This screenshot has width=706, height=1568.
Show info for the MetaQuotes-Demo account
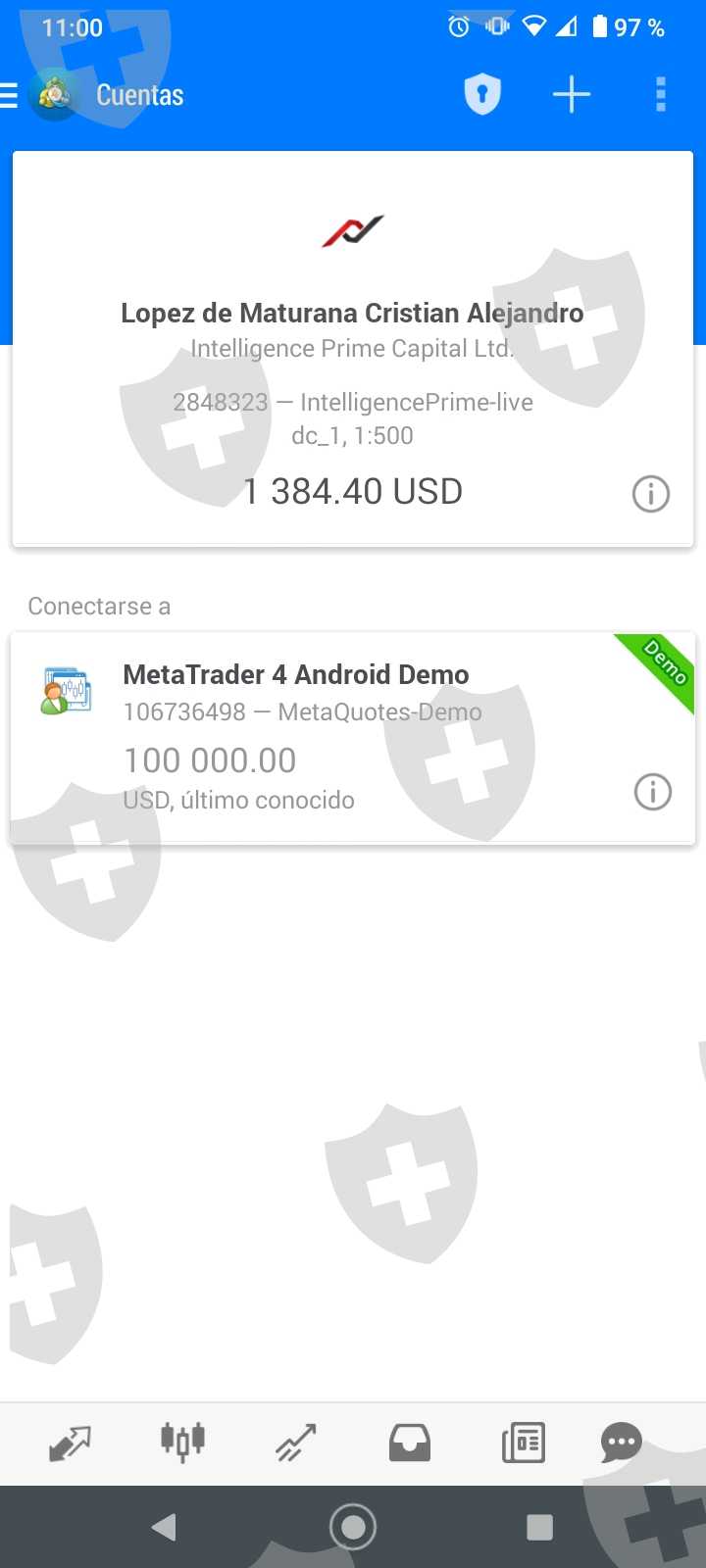coord(653,791)
